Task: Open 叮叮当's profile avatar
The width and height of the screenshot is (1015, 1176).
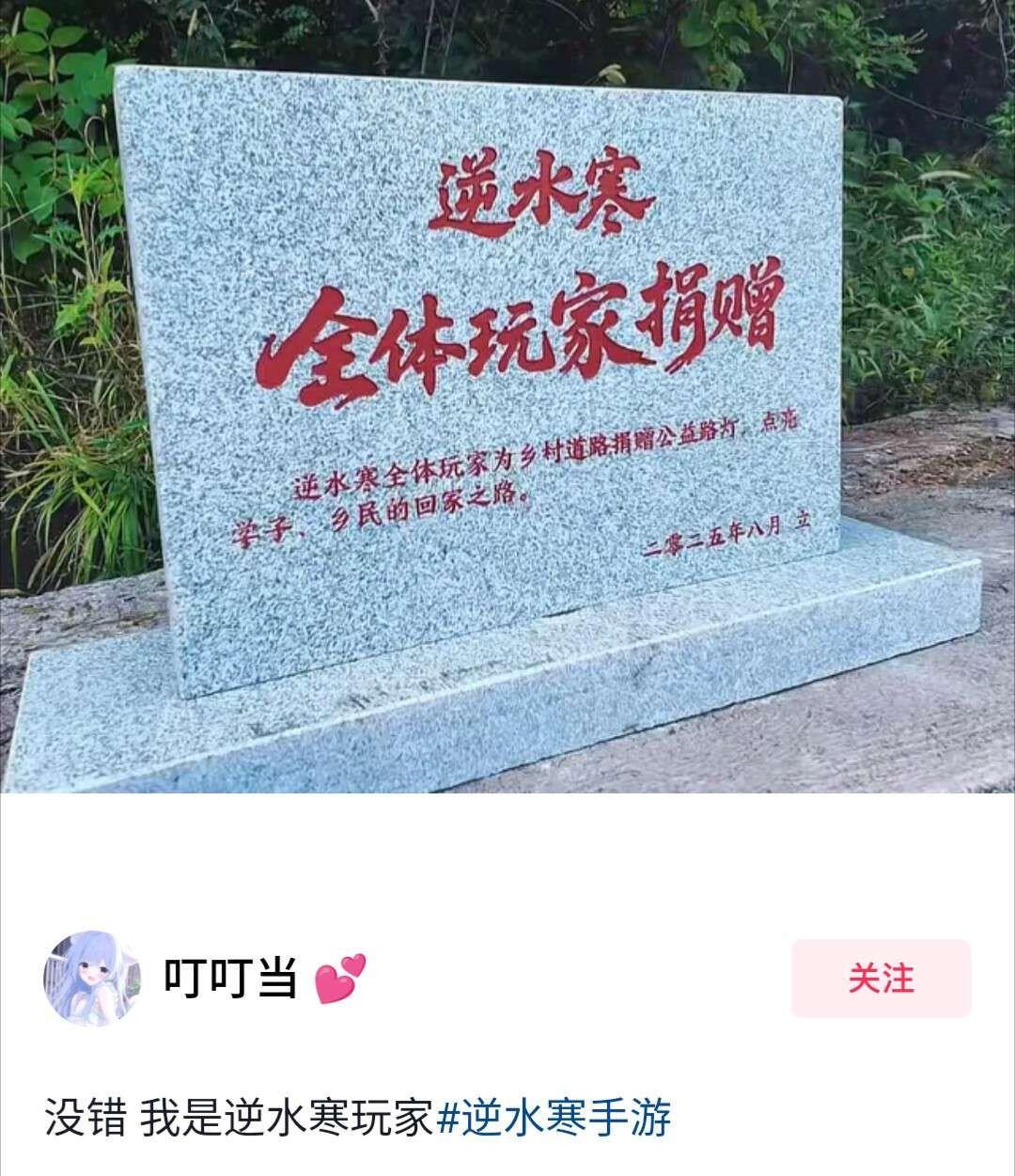Action: [91, 979]
